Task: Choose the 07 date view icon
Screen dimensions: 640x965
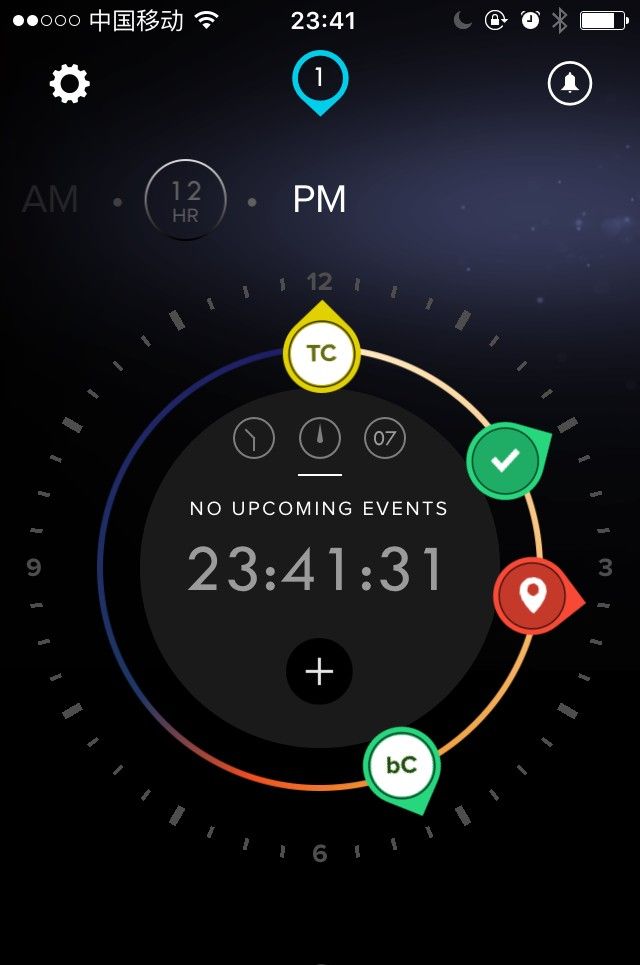Action: click(385, 438)
